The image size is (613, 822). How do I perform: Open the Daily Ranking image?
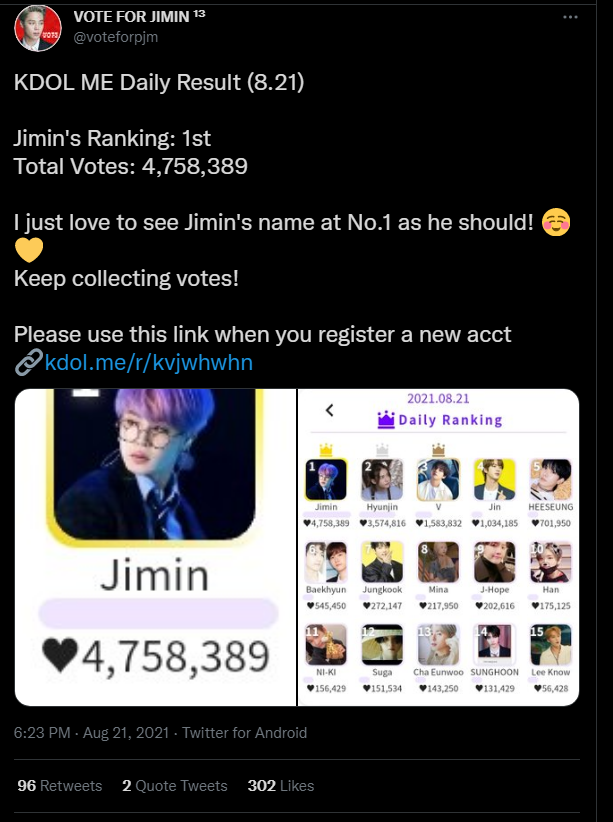(439, 546)
